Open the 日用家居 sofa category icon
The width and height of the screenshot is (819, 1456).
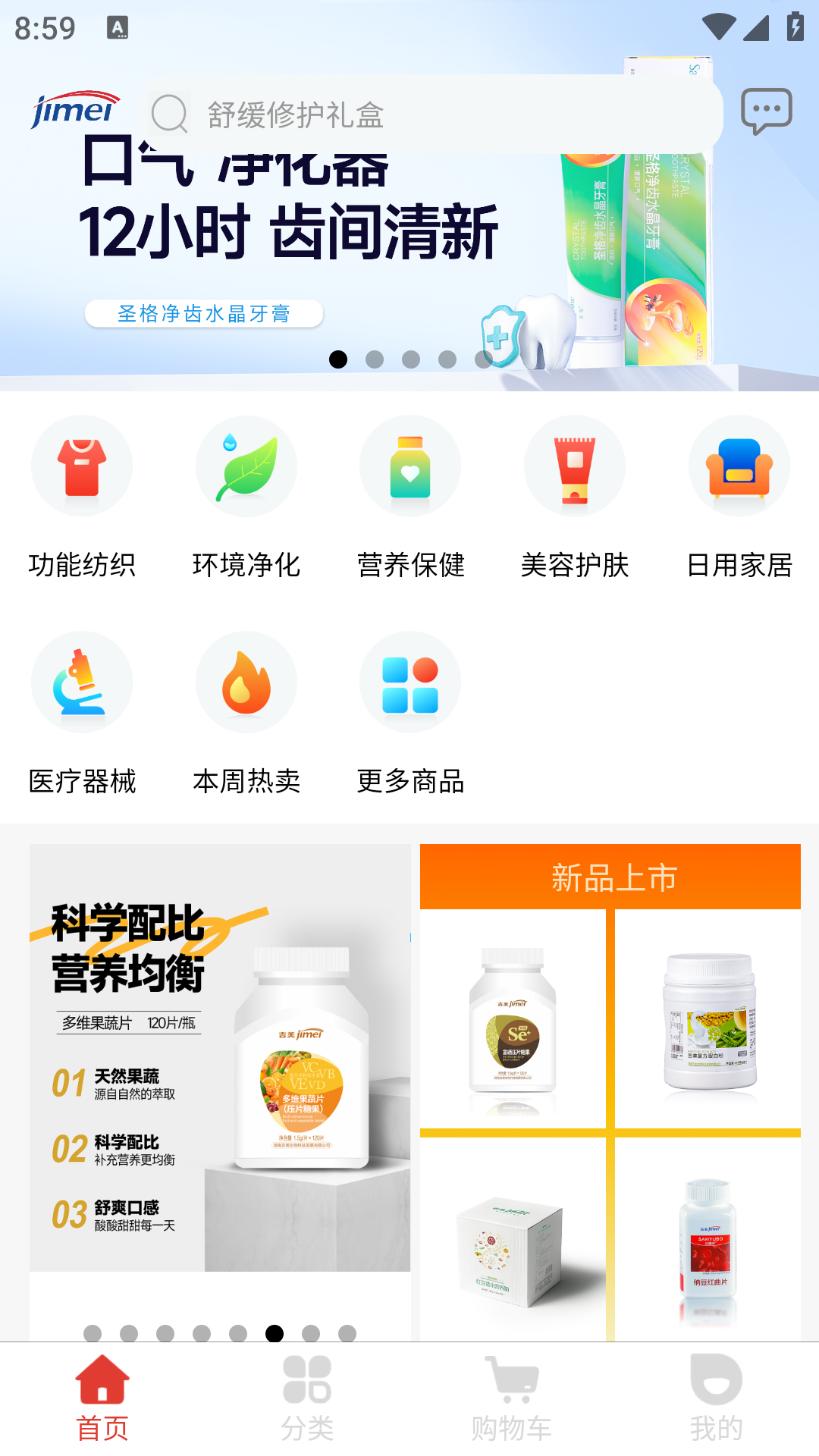pos(739,466)
